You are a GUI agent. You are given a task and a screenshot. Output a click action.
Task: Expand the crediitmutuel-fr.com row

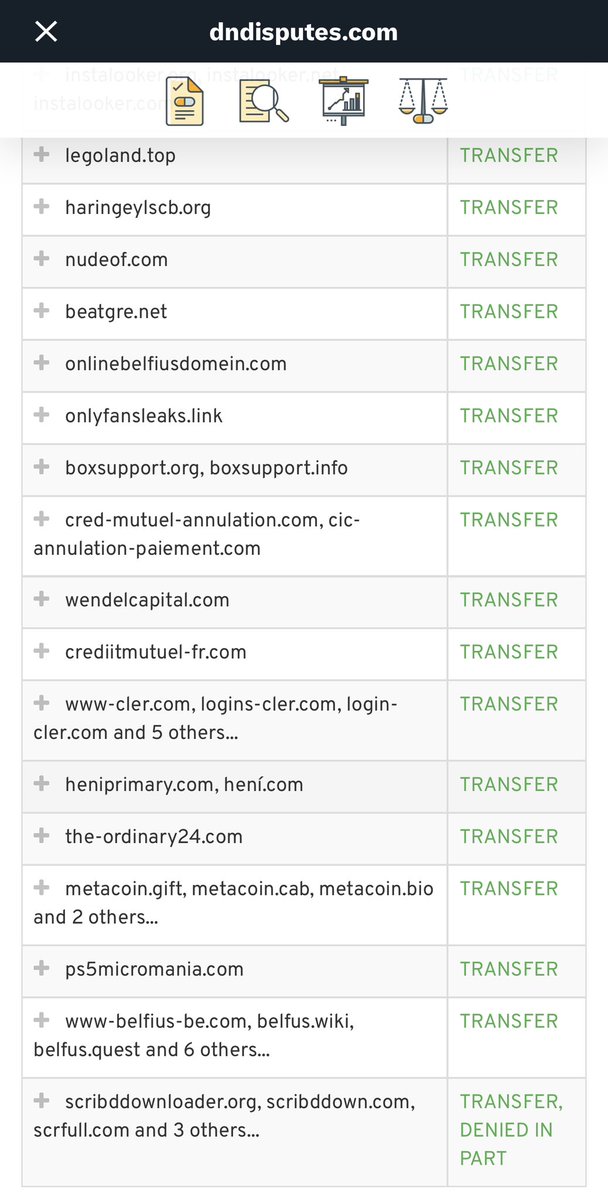click(42, 651)
